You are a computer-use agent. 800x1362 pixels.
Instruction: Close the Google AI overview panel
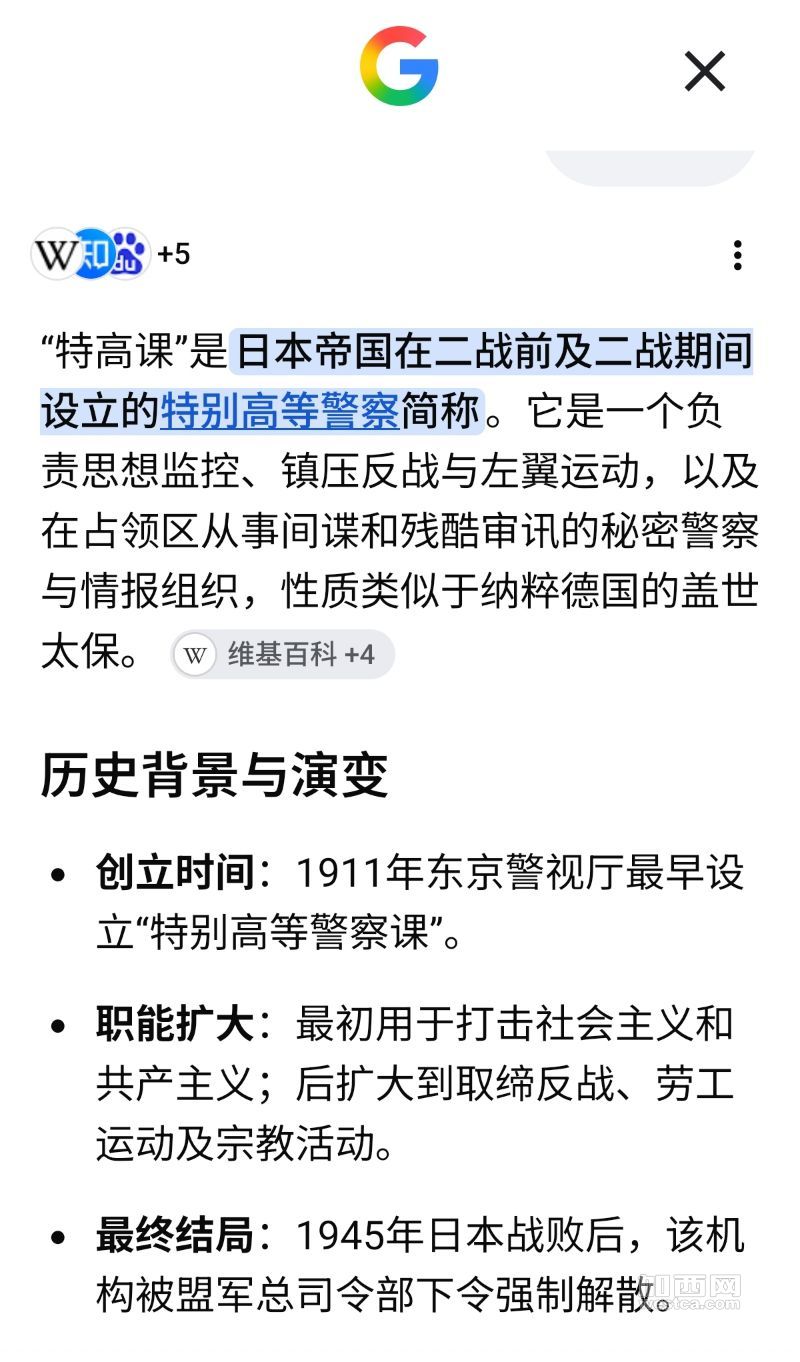pyautogui.click(x=704, y=72)
